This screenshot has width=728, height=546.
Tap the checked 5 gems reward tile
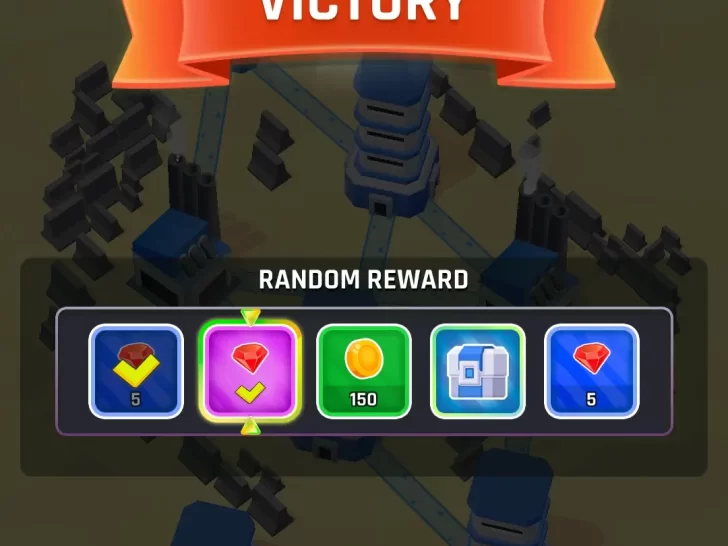[x=136, y=371]
